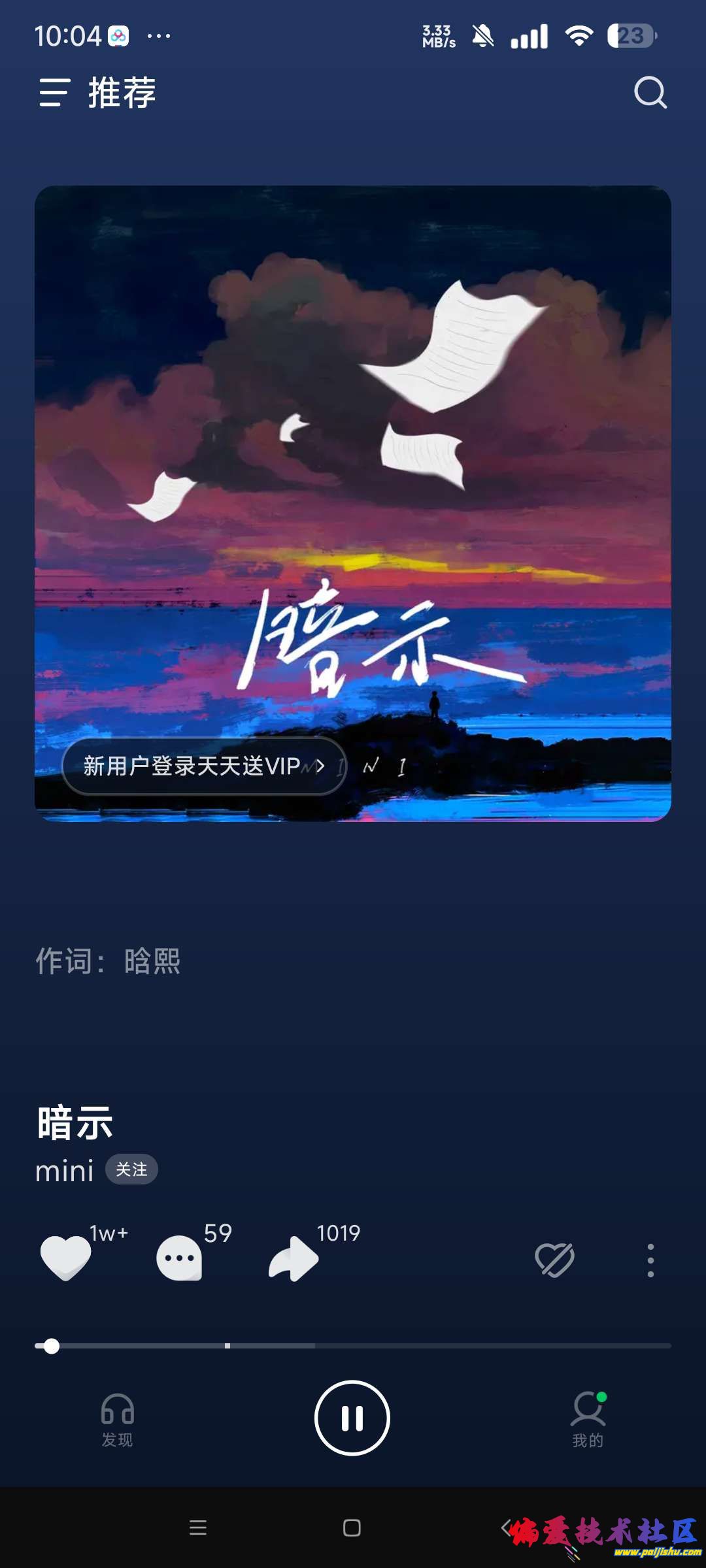
Task: Switch to the 发现 tab
Action: 118,1420
